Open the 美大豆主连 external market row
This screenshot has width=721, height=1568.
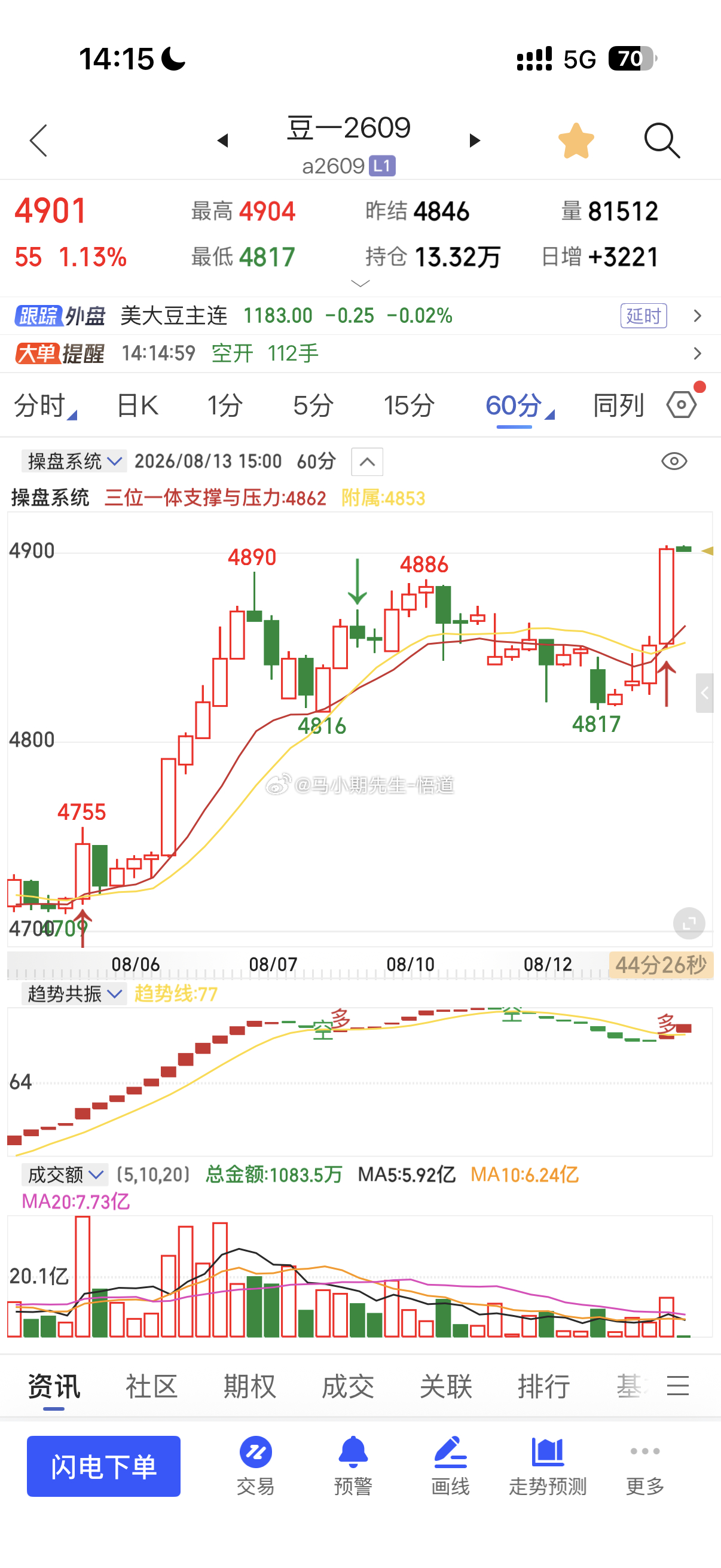tap(360, 316)
